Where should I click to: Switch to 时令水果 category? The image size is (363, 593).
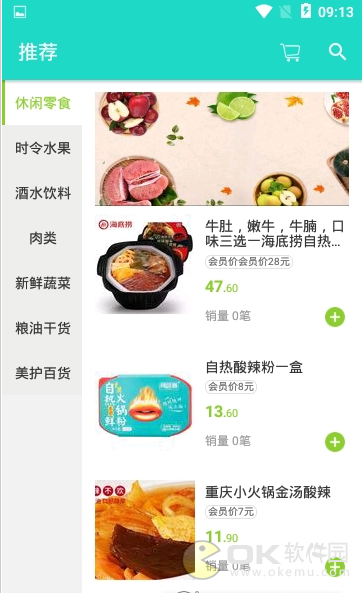42,148
